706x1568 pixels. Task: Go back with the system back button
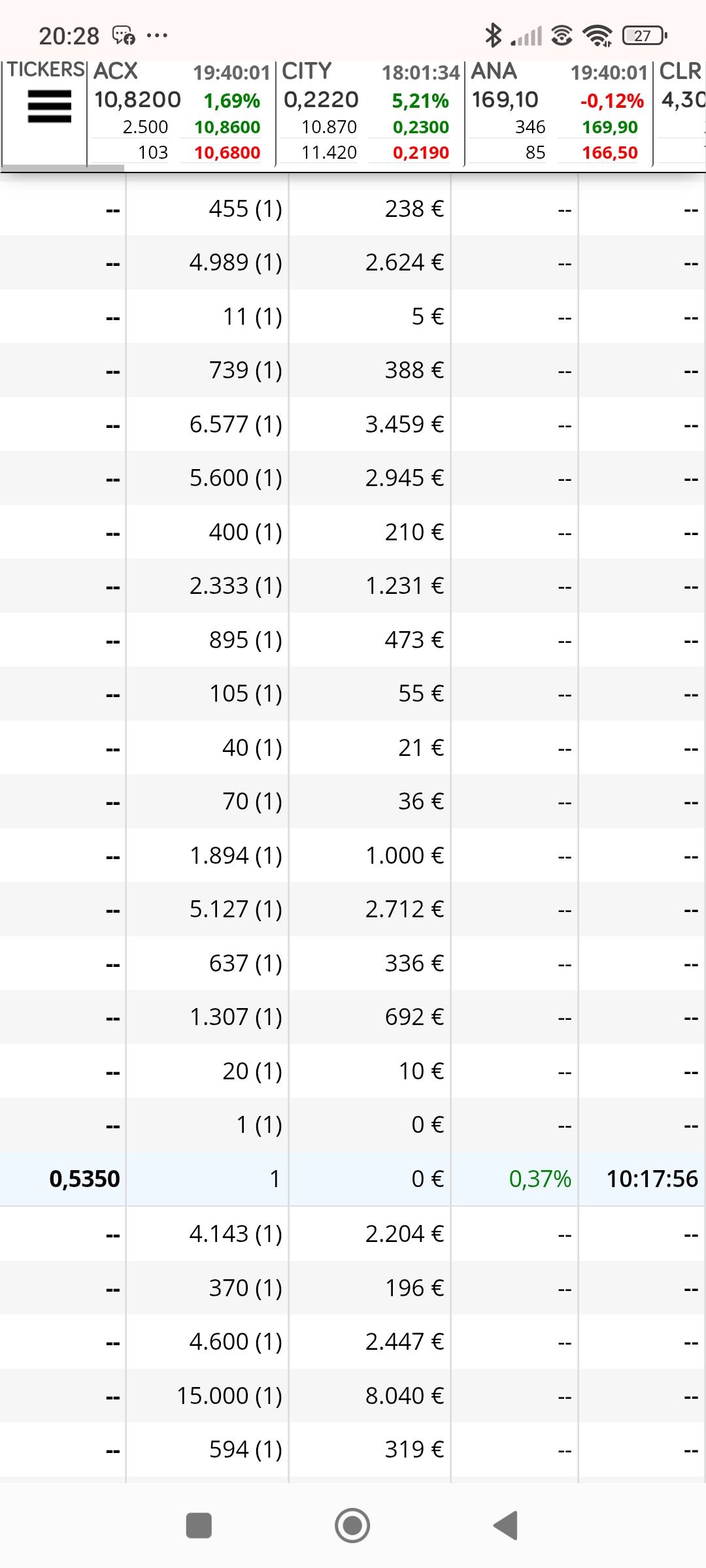coord(506,1526)
